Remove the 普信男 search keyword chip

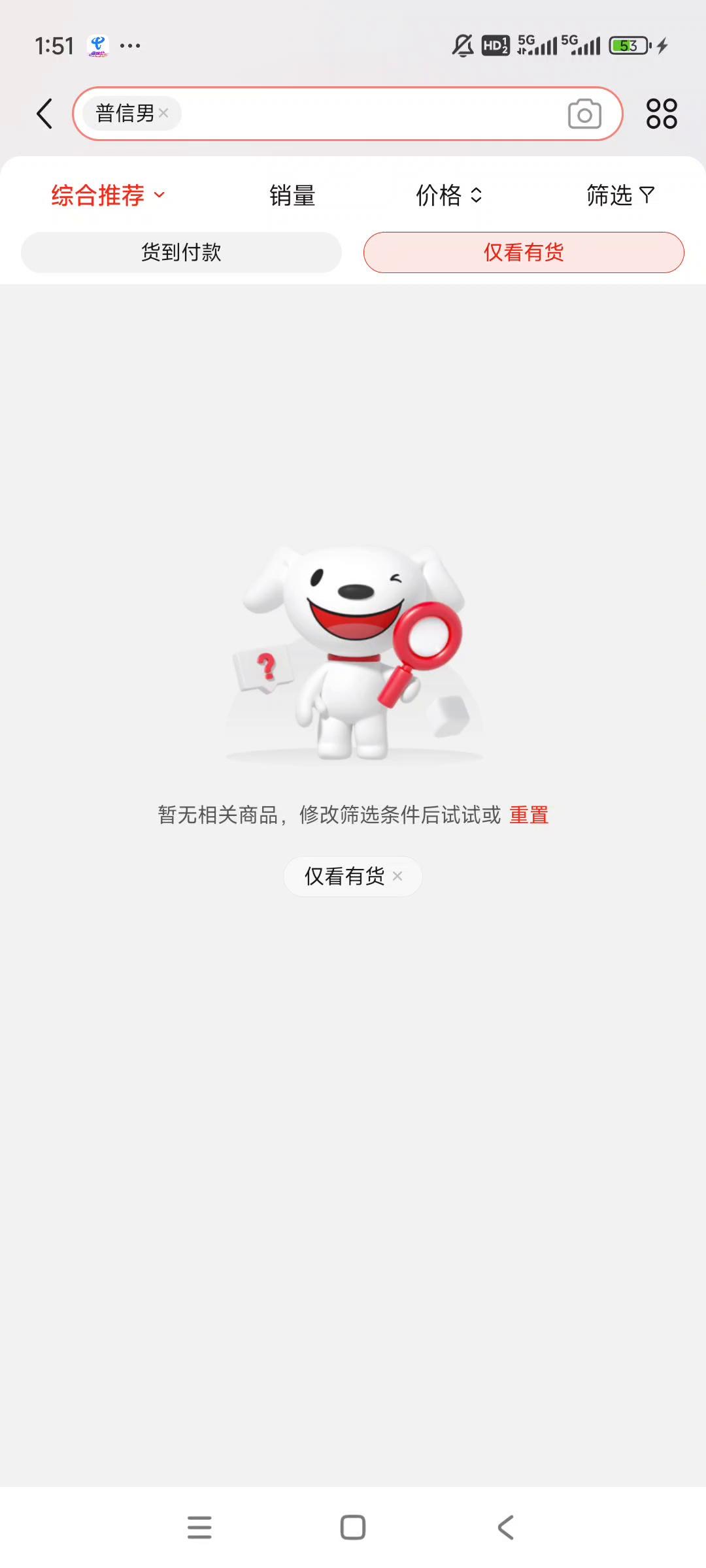[x=163, y=113]
